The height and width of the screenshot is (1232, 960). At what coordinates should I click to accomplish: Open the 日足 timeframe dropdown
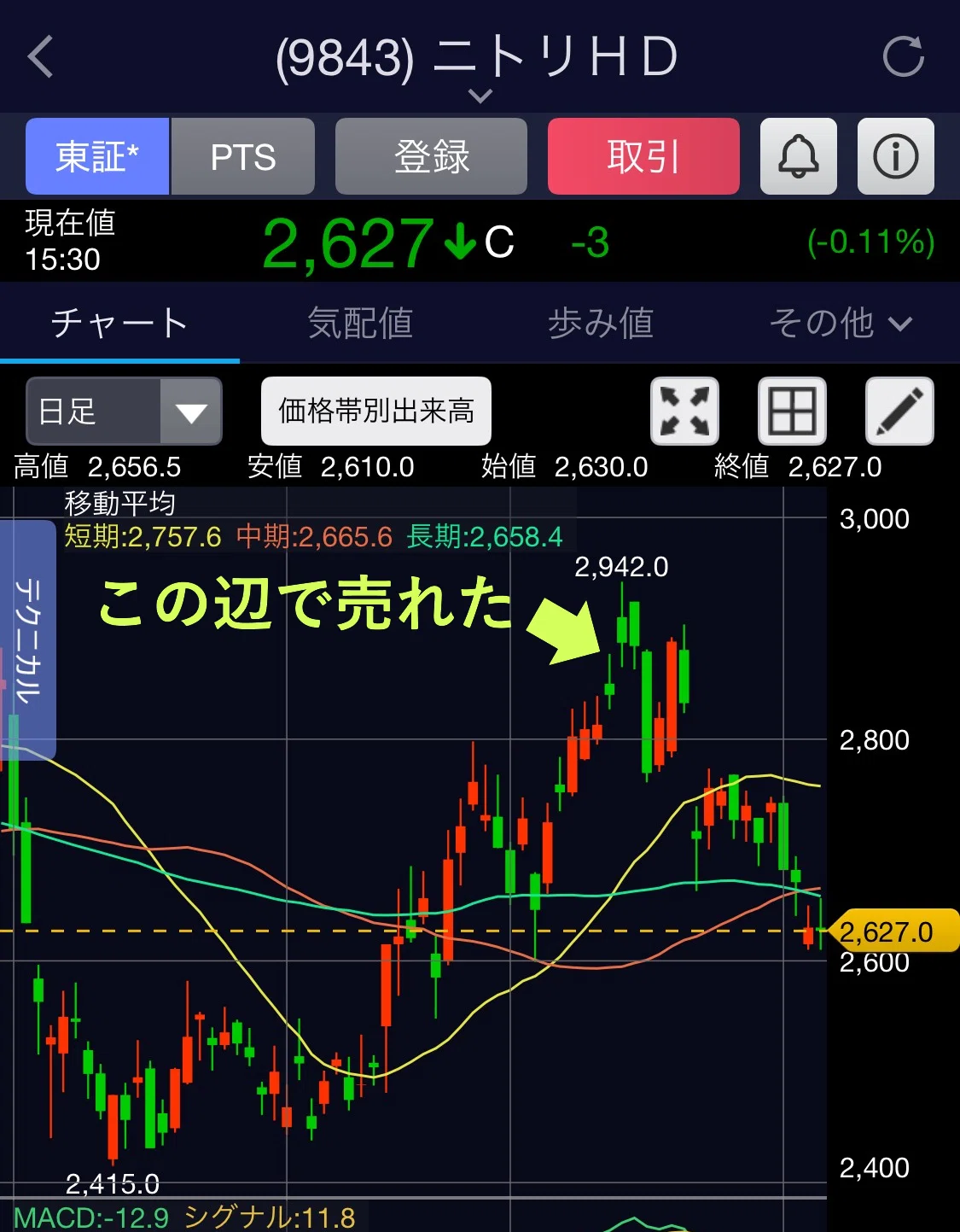coord(125,412)
